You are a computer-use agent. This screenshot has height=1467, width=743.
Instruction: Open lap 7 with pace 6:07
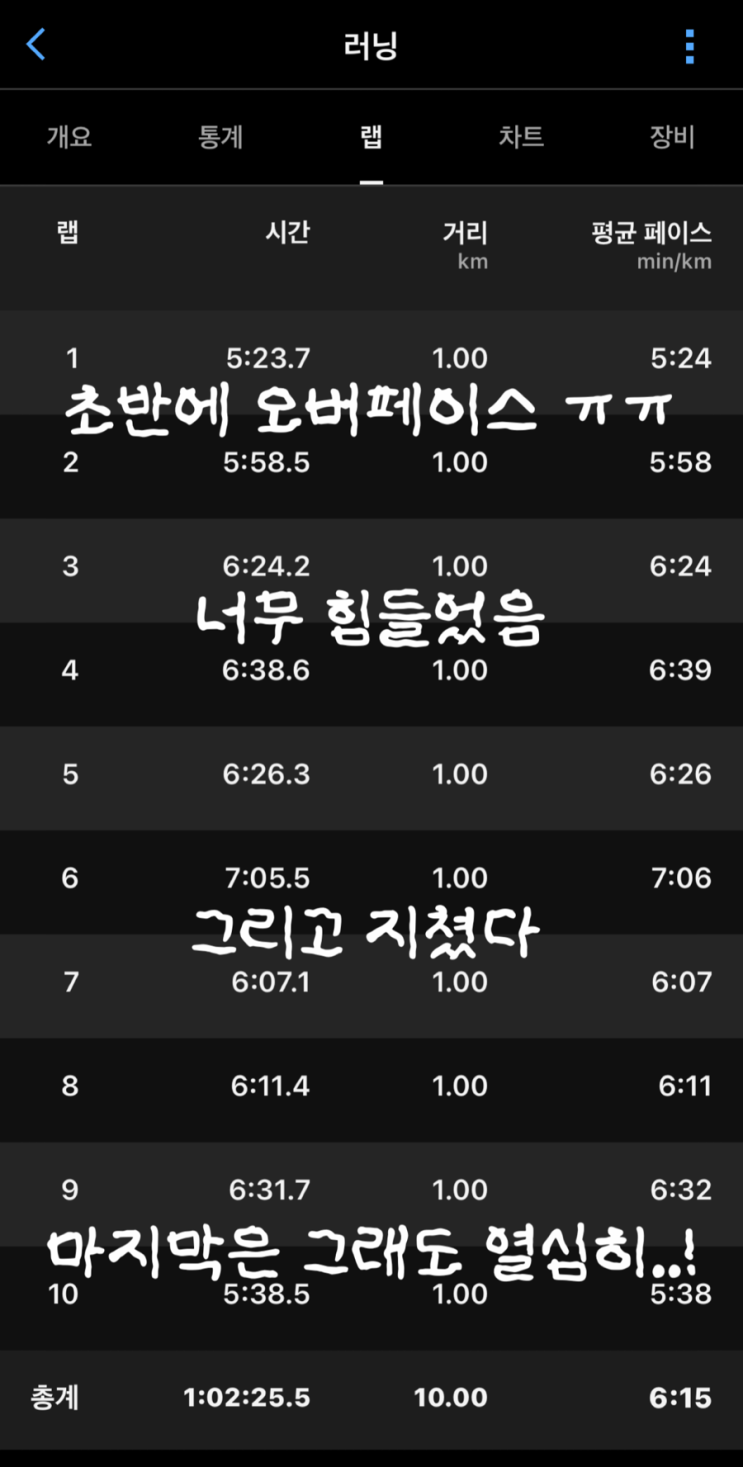(371, 981)
